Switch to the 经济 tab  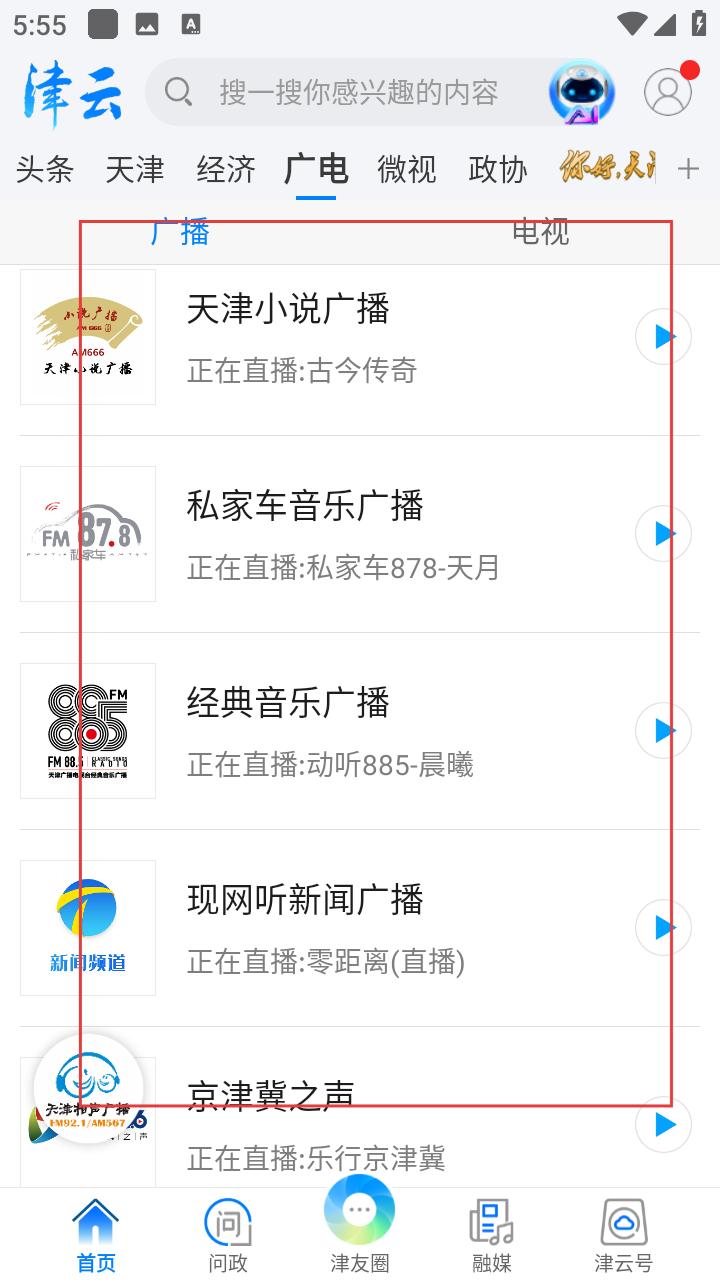click(x=226, y=169)
